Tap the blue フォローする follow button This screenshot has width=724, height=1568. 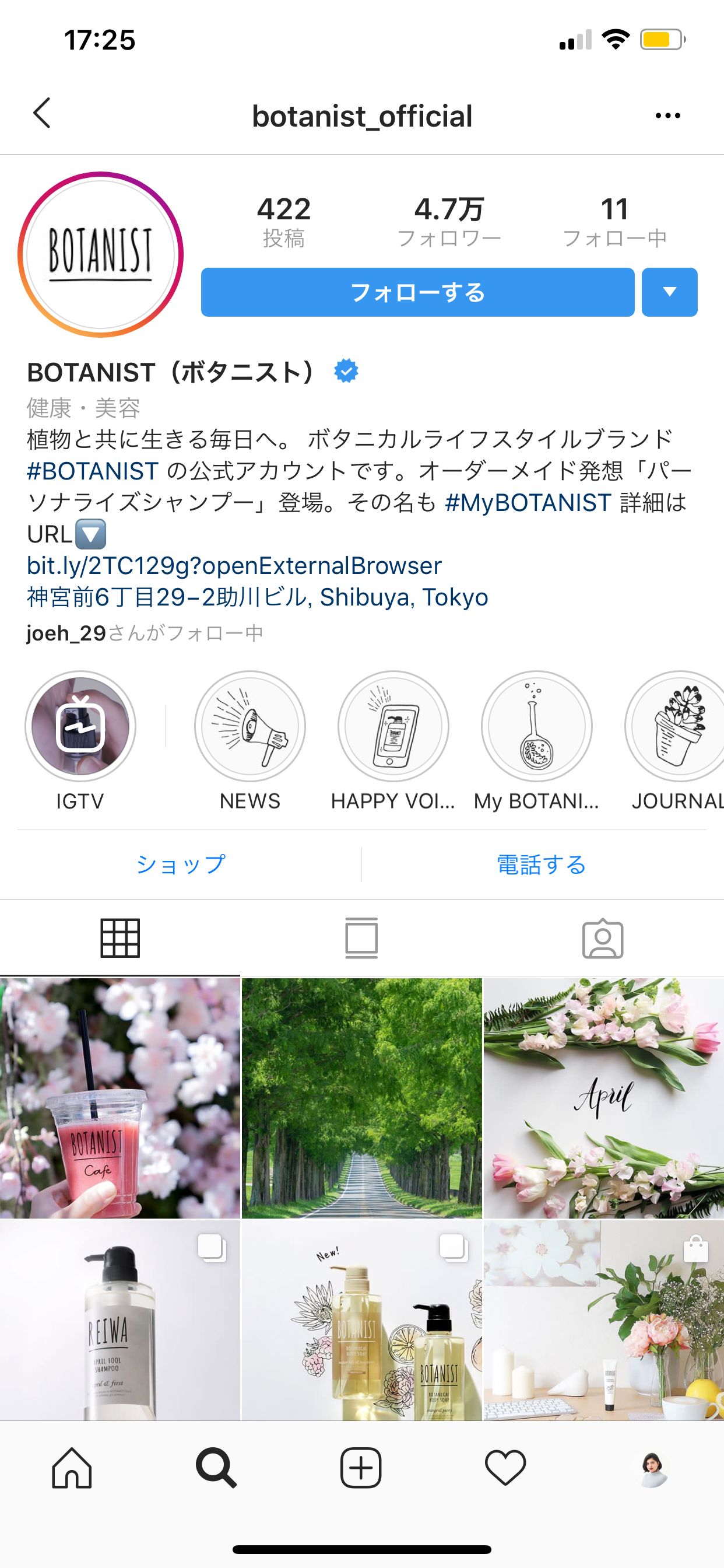pyautogui.click(x=417, y=292)
